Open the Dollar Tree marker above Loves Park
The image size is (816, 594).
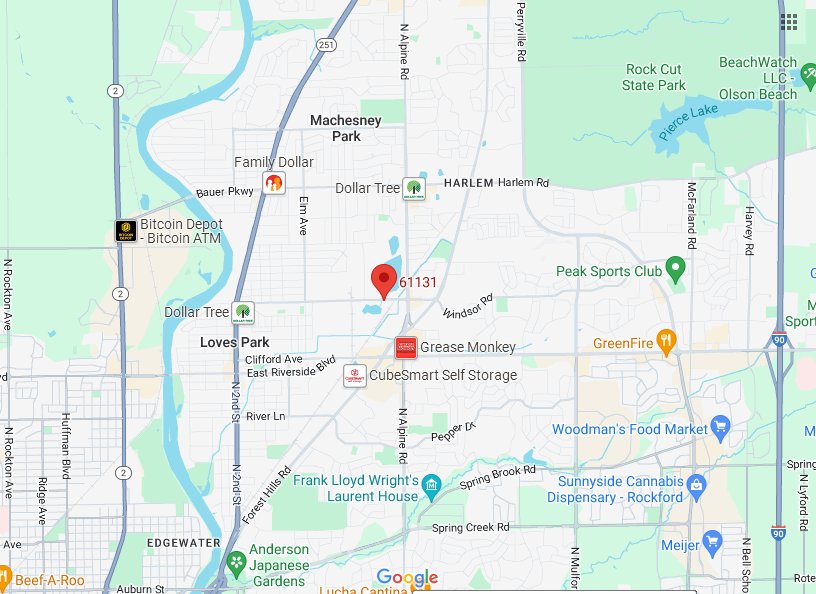point(242,312)
